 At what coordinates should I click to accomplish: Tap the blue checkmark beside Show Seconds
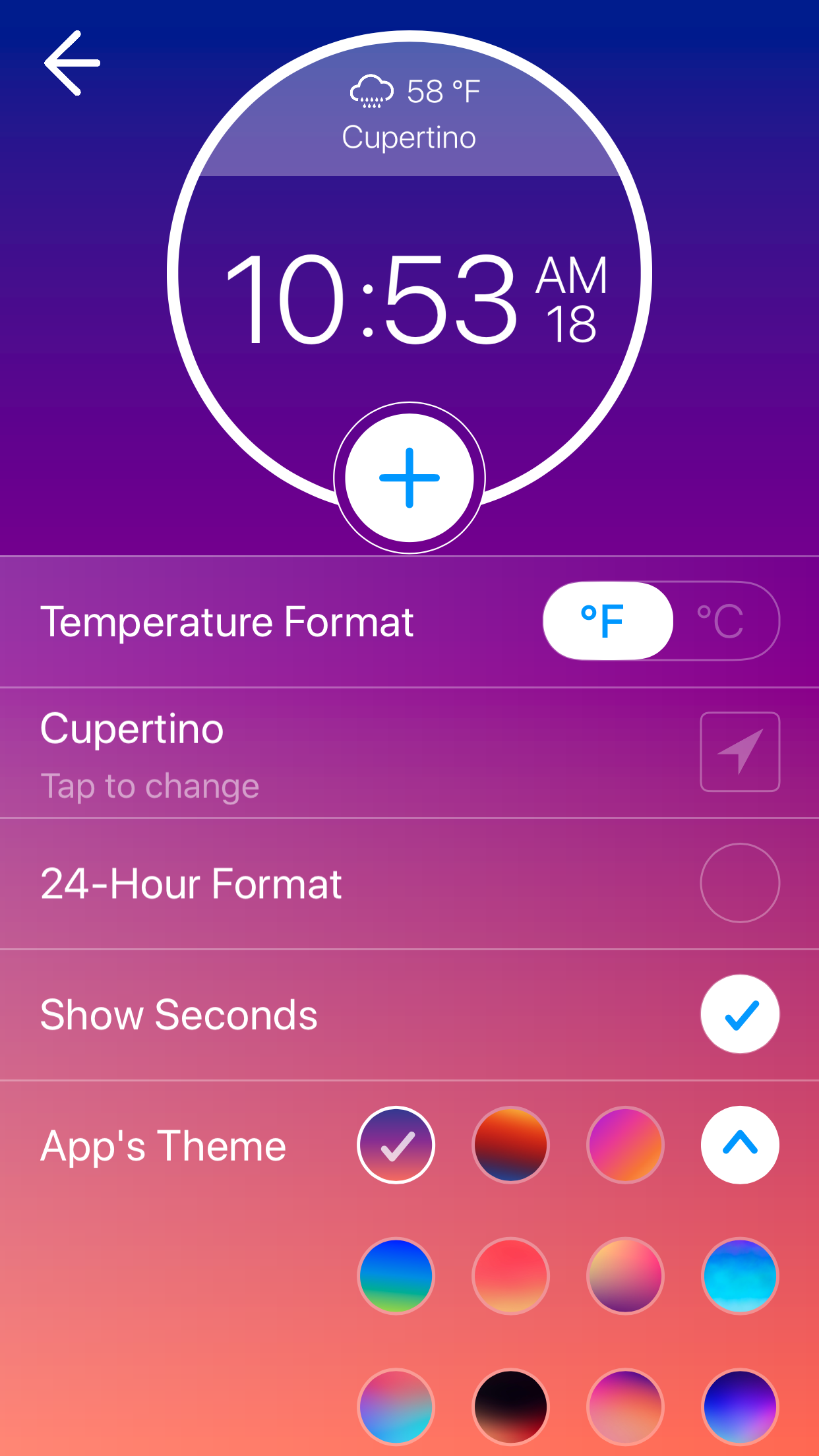(740, 1014)
